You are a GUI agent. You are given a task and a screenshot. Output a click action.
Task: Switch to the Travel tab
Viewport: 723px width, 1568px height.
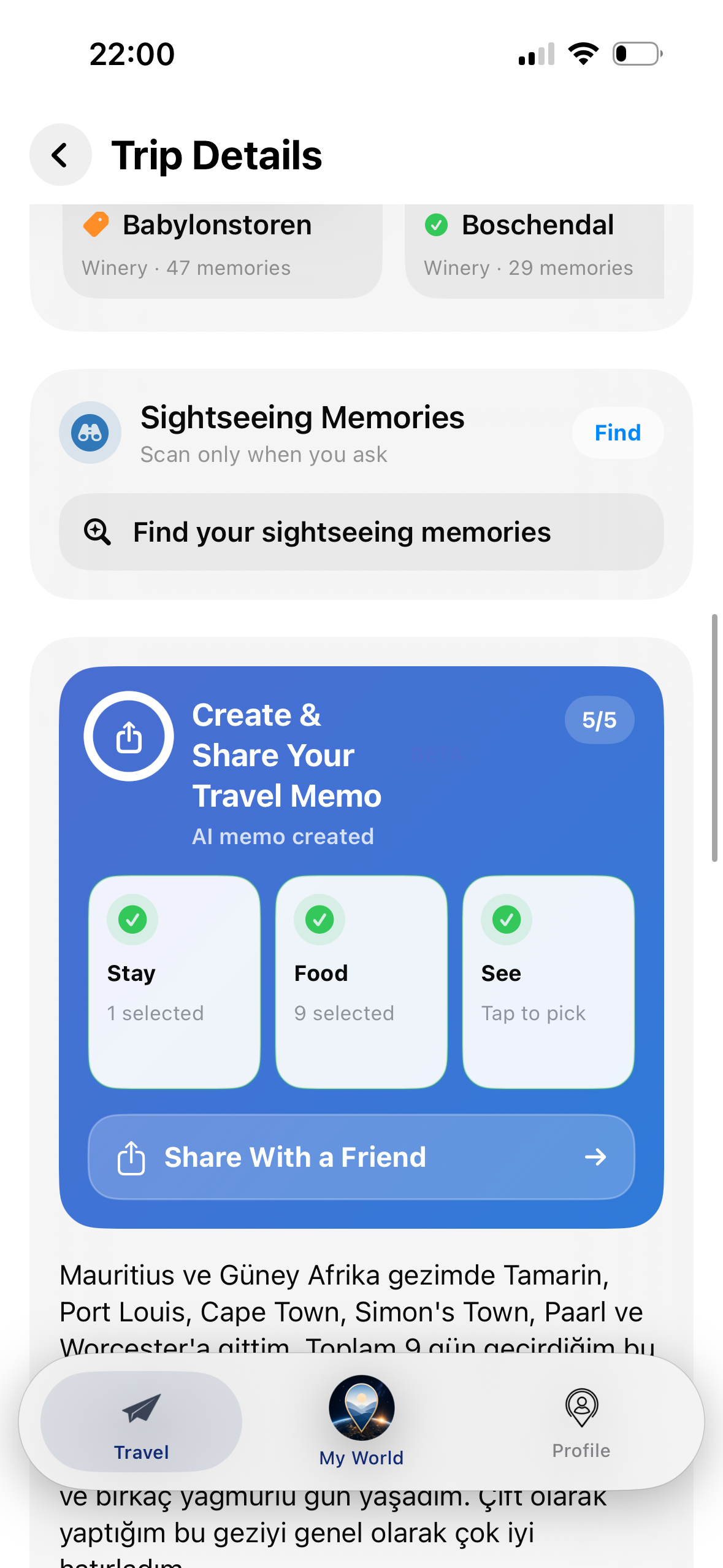click(141, 1421)
